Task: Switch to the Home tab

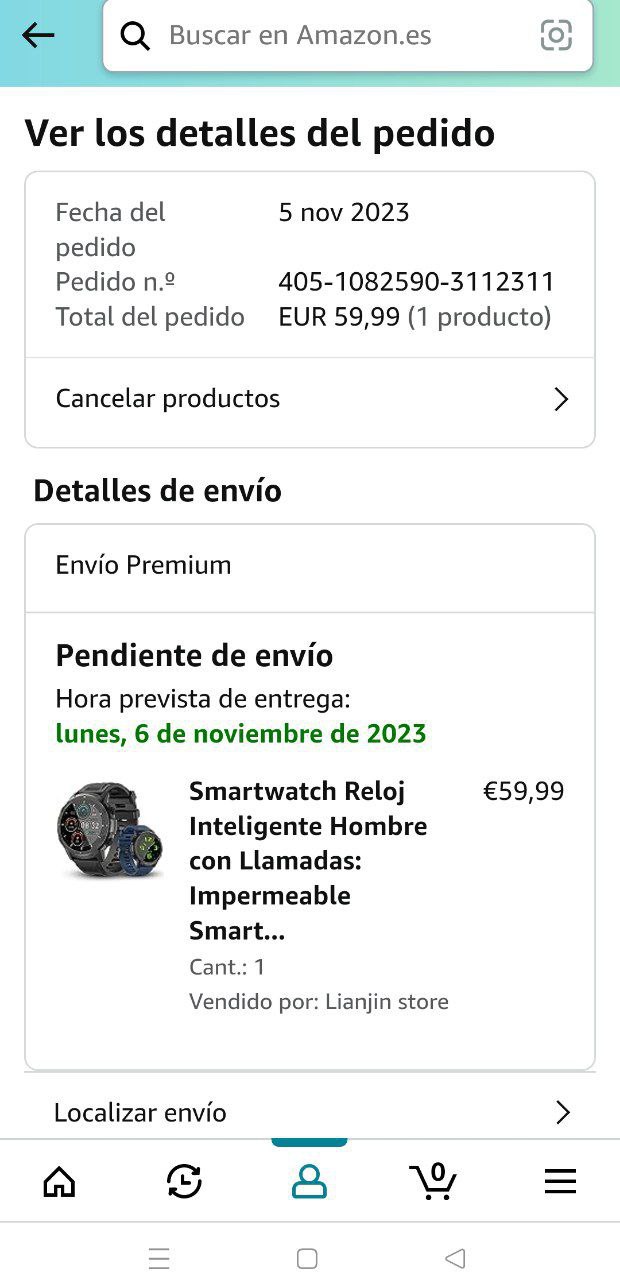Action: (x=60, y=1182)
